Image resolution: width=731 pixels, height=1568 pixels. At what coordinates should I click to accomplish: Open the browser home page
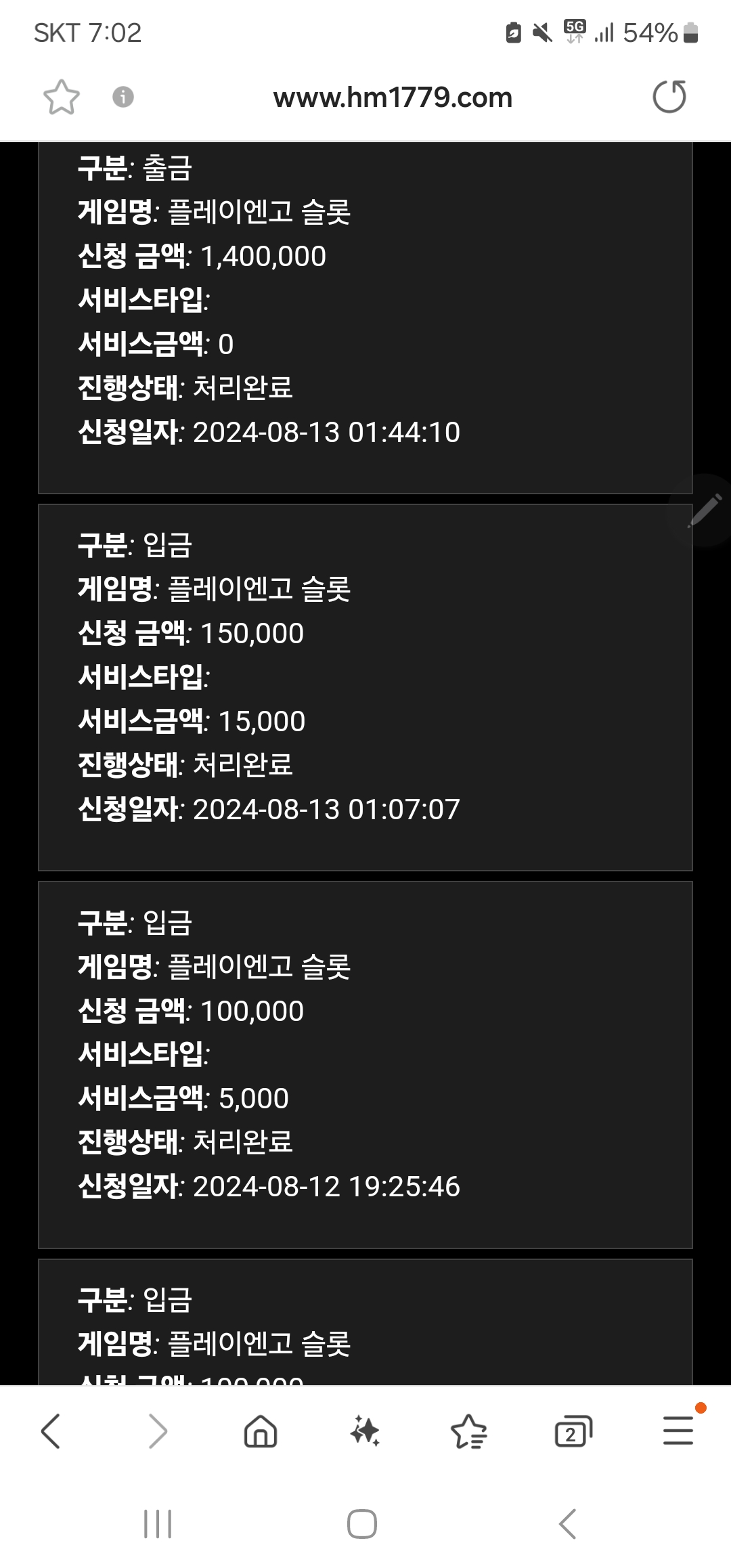pos(261,1431)
